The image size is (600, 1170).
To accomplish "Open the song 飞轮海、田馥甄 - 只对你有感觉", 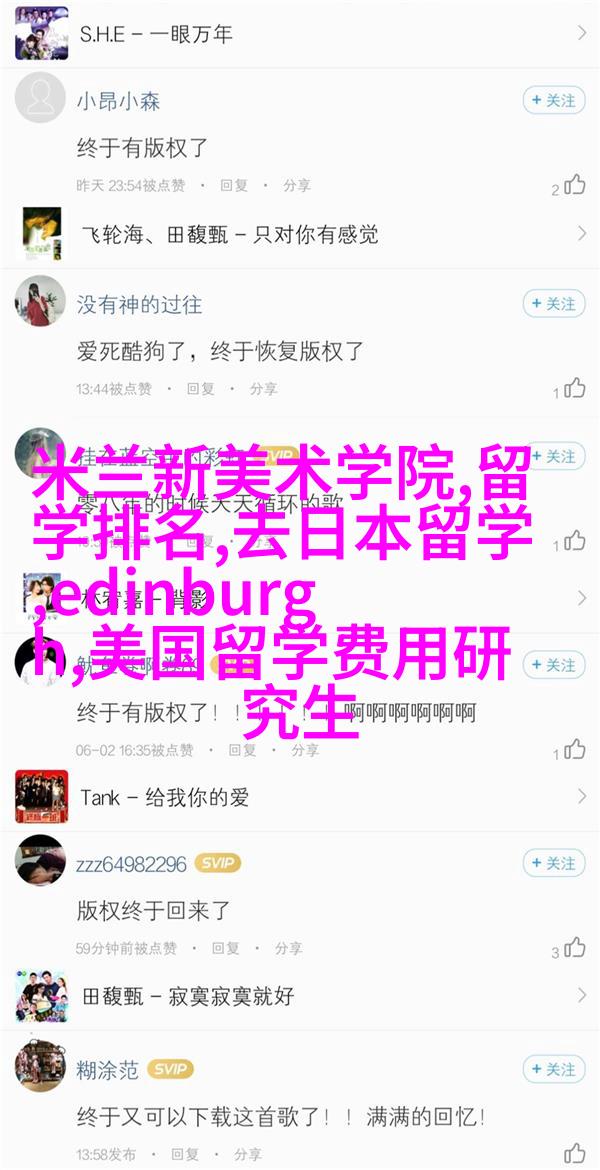I will [x=300, y=234].
